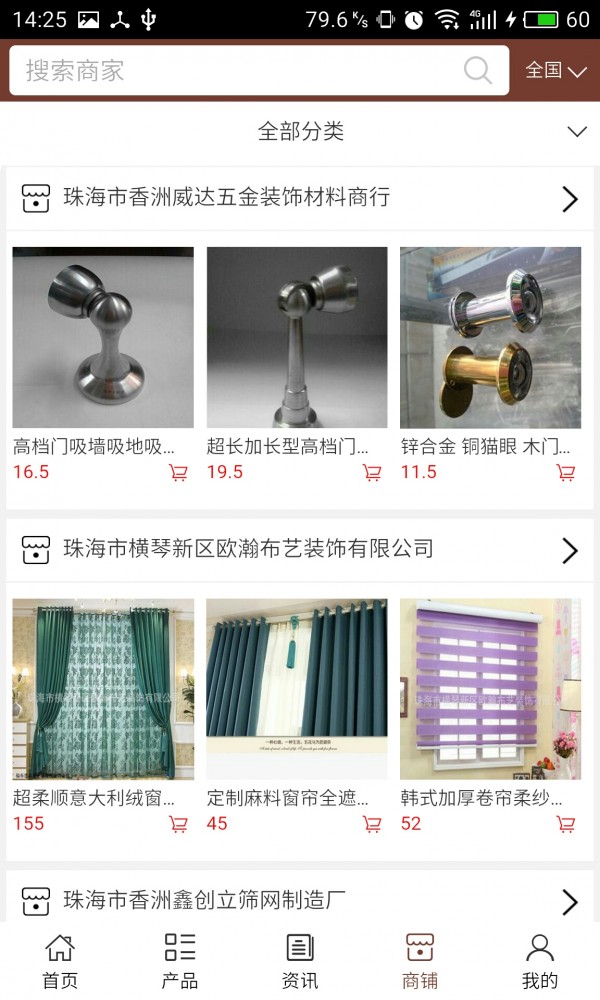
Task: View the 超柔顺意大利绒窗 curtain product
Action: [x=103, y=689]
